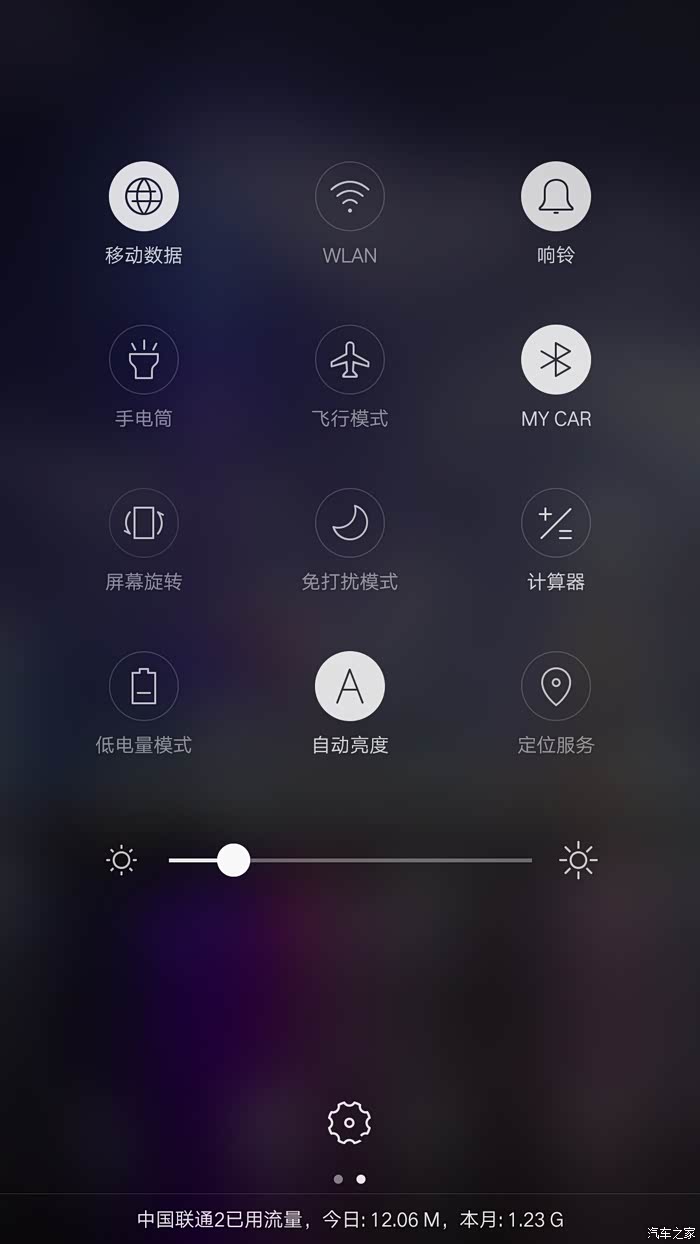Enable 飞行模式 airplane mode
700x1244 pixels.
pyautogui.click(x=350, y=359)
